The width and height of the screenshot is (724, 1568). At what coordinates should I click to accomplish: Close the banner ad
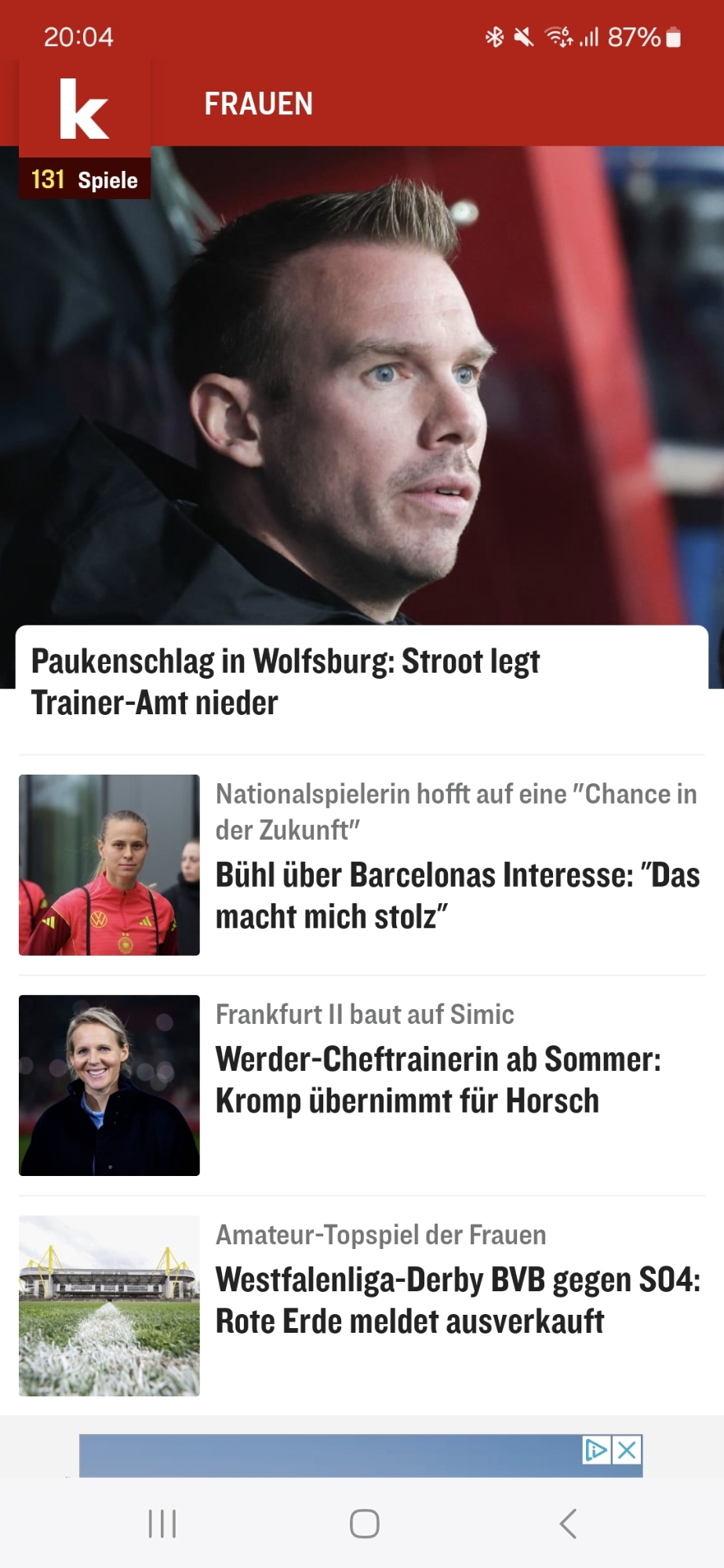tap(628, 1450)
